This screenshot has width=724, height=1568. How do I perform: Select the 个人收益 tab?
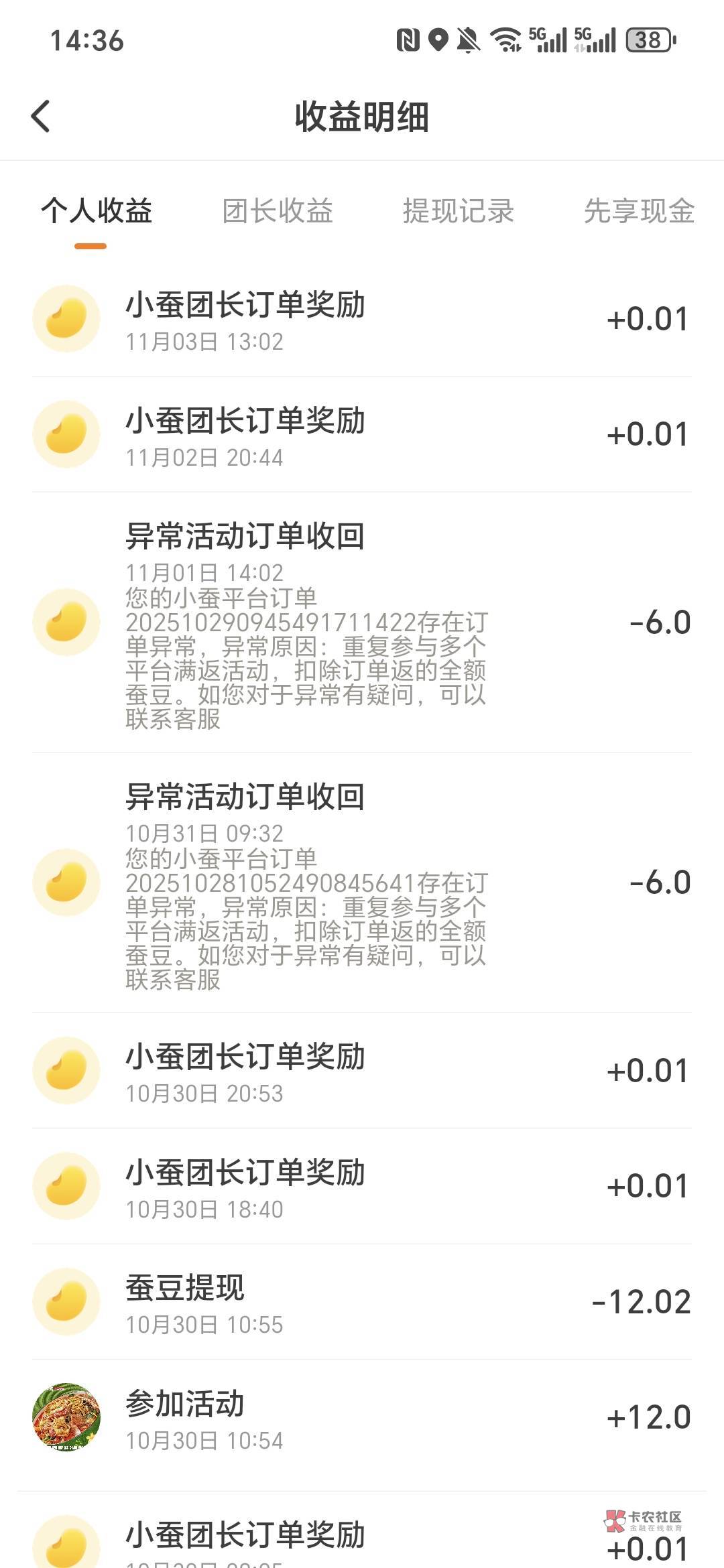click(x=97, y=211)
